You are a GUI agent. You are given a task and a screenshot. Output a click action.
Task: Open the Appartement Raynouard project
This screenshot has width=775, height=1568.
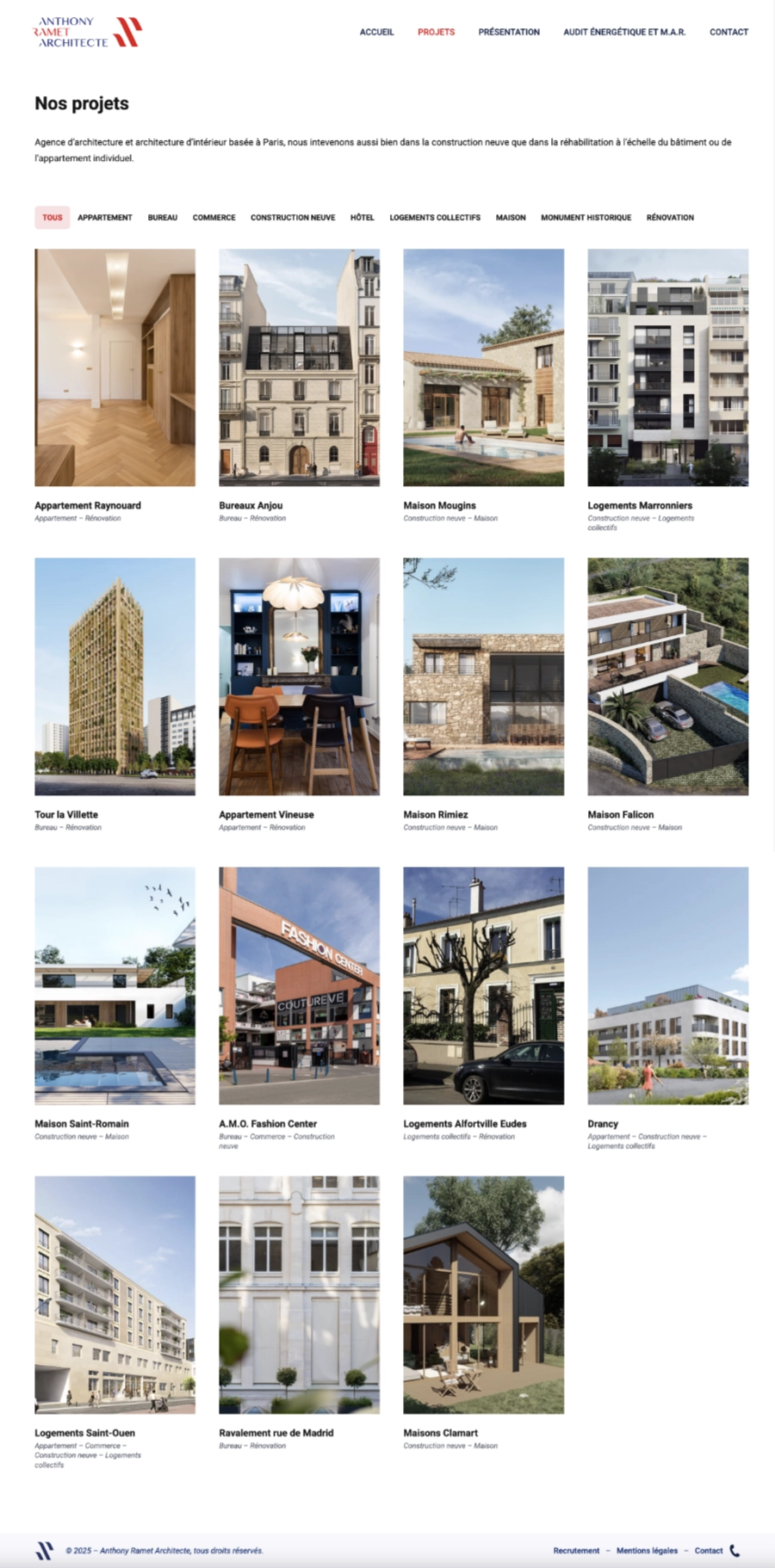[x=115, y=367]
